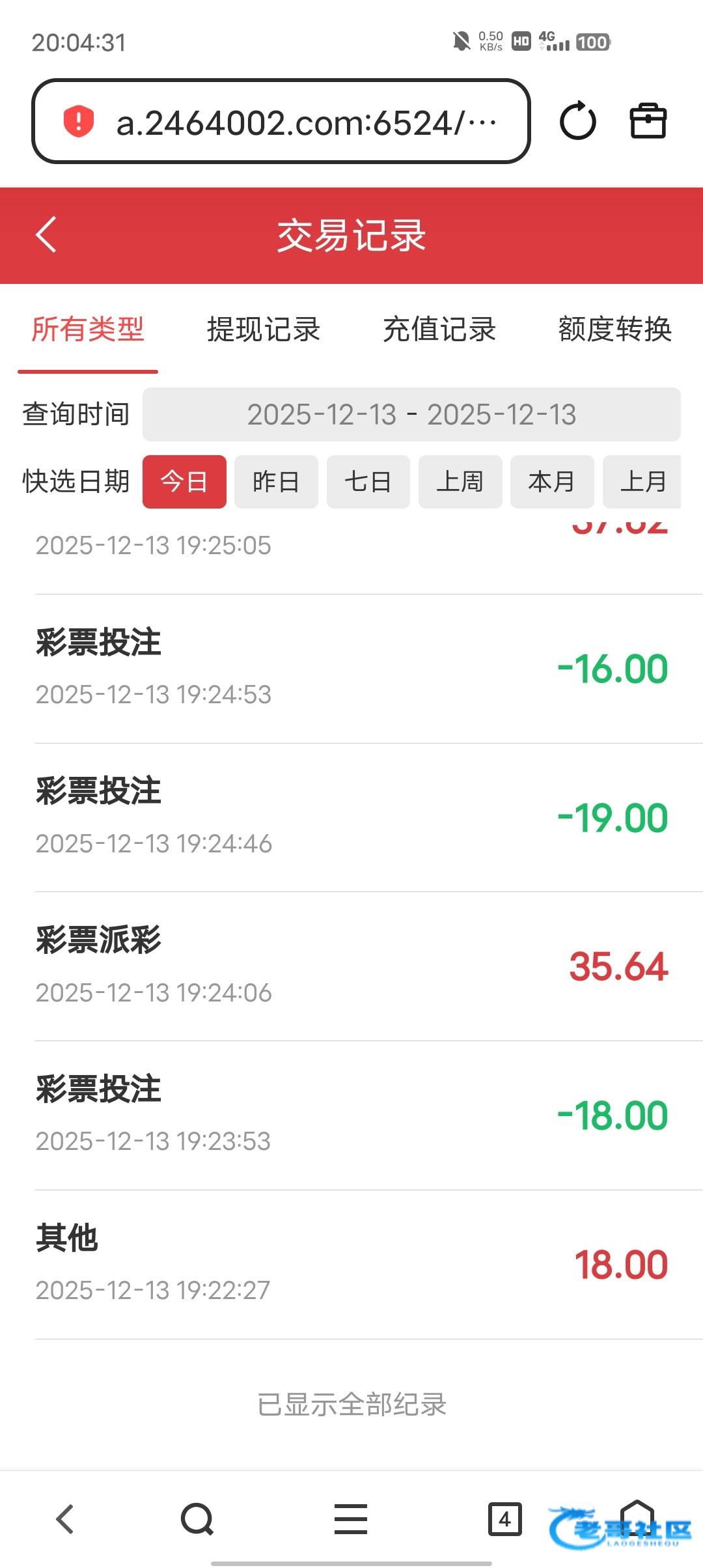Open the browser search button
Image resolution: width=703 pixels, height=1568 pixels.
[x=197, y=1519]
